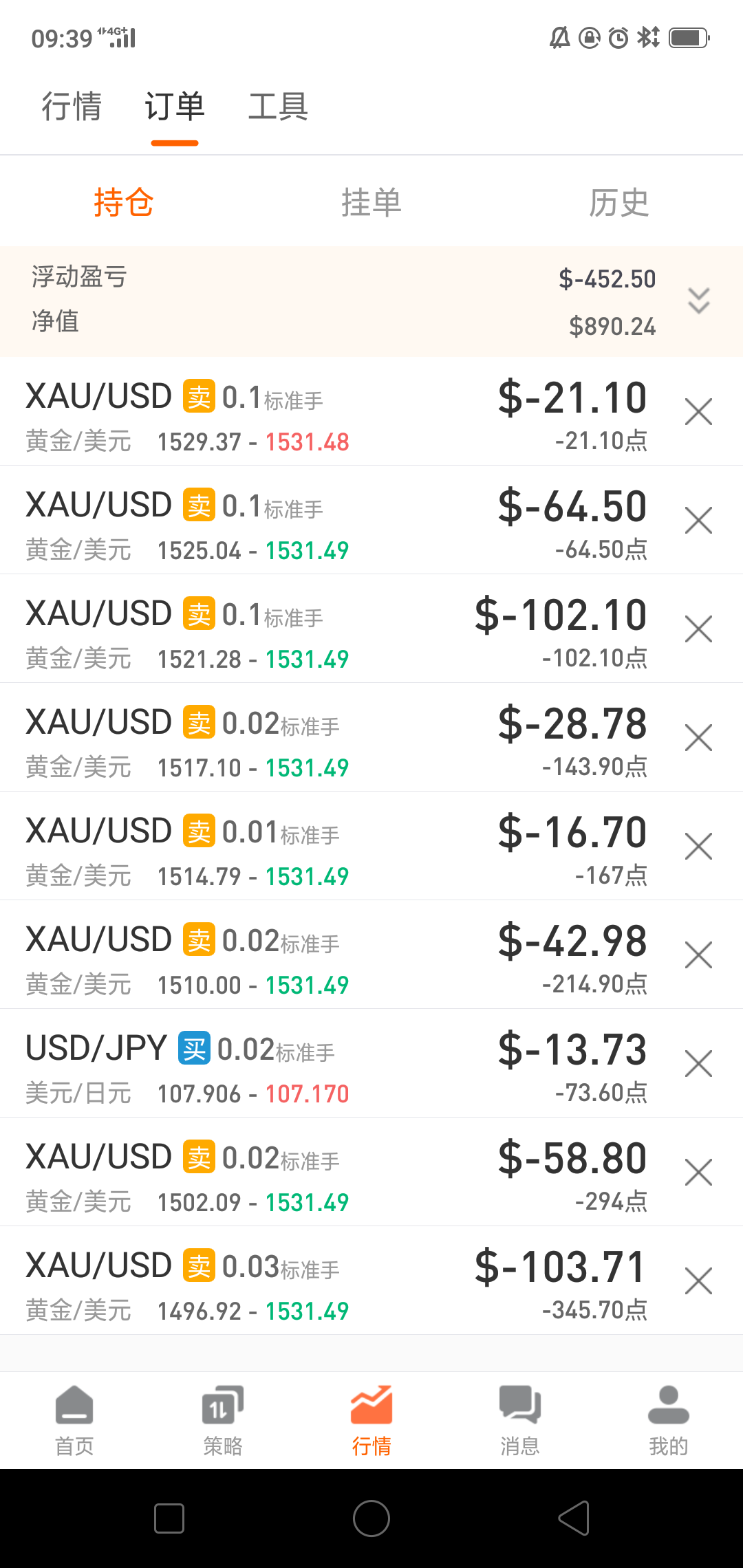Switch to the 行情 top tab
Screen dimensions: 743x1568
(x=72, y=107)
